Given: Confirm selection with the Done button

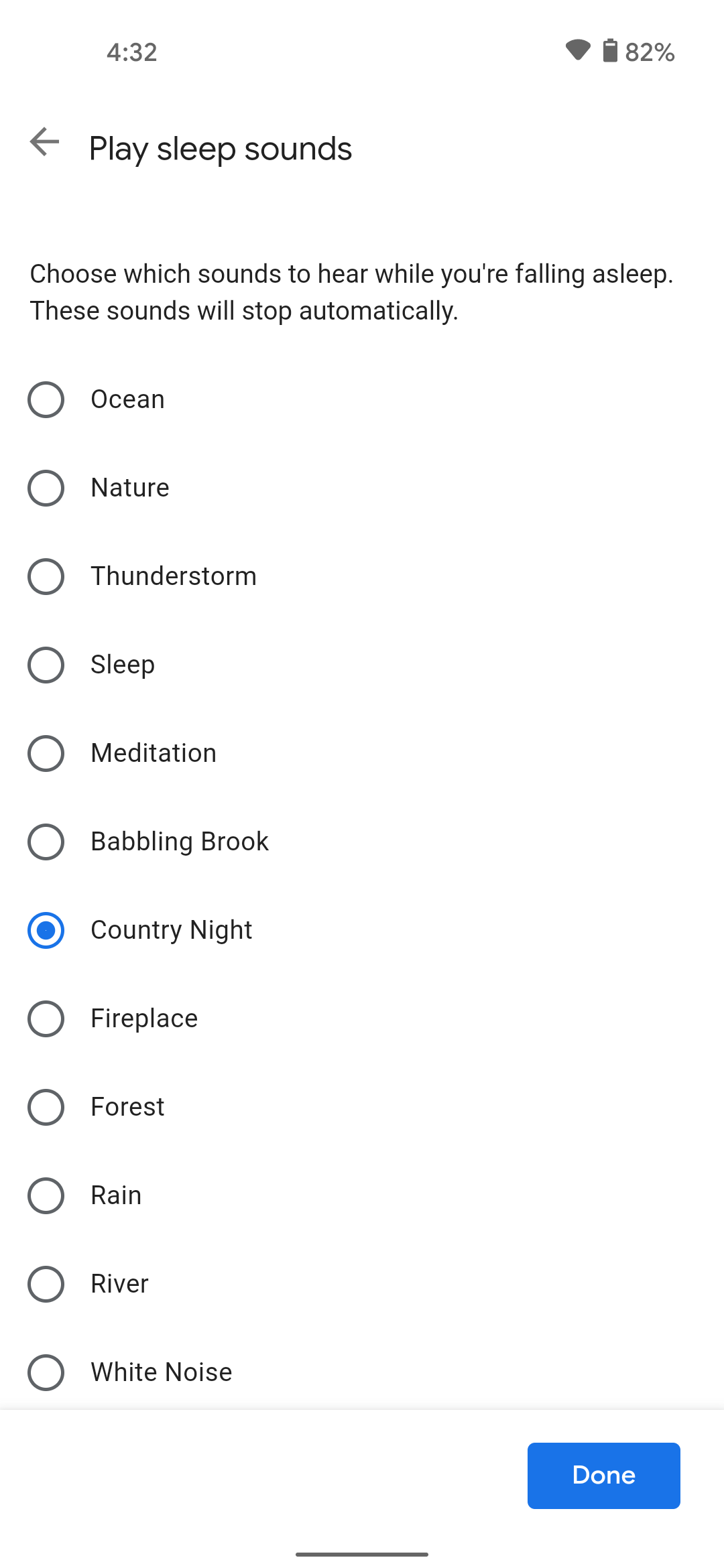Looking at the screenshot, I should point(603,1476).
